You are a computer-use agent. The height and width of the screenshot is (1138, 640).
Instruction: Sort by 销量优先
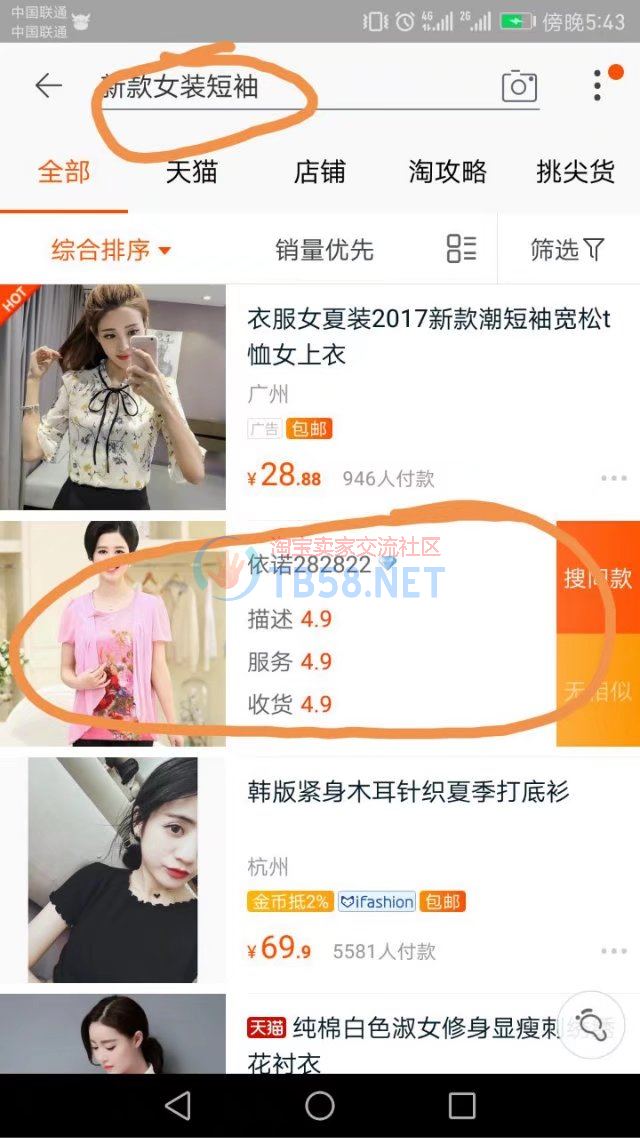click(324, 250)
